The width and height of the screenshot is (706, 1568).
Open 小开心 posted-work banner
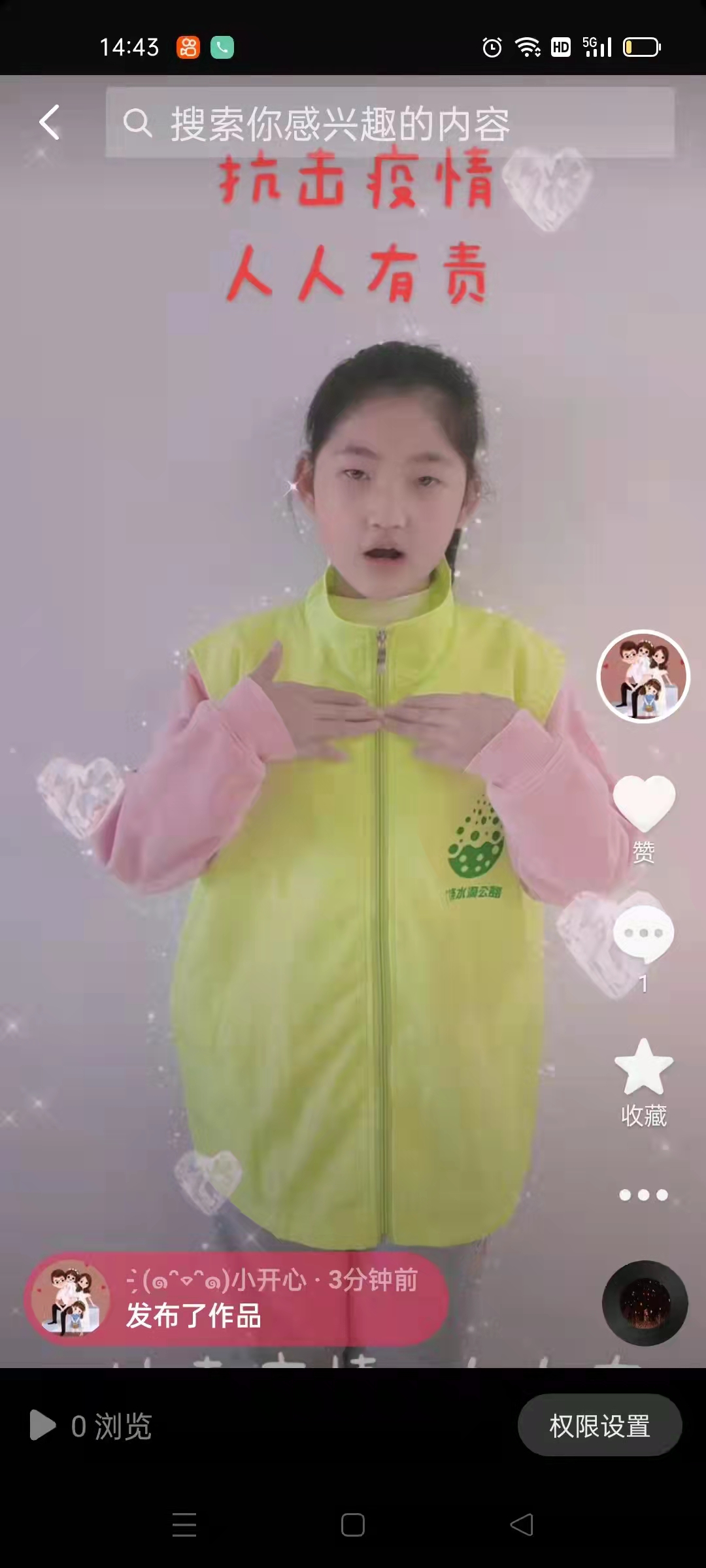point(237,1299)
